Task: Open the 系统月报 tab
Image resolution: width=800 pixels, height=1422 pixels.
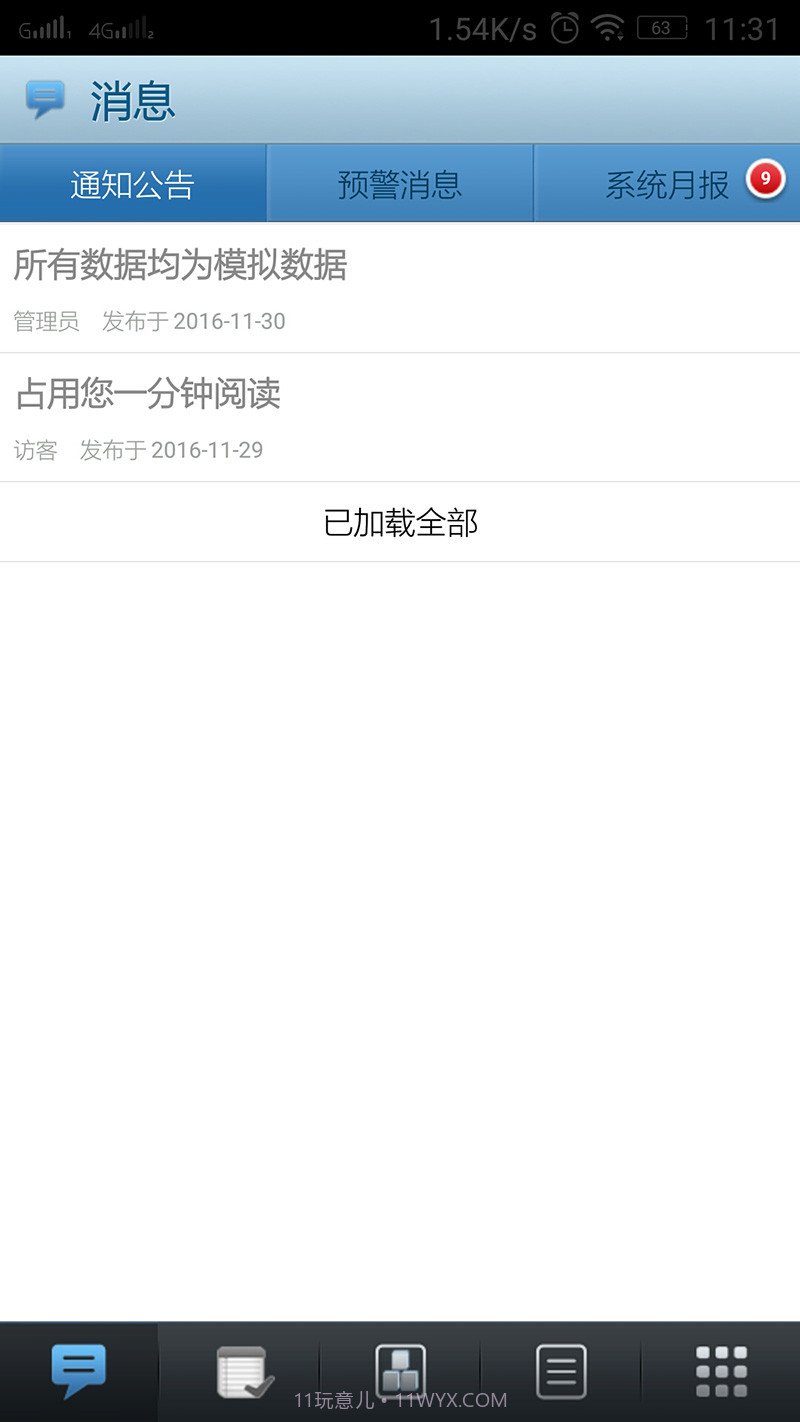Action: click(666, 183)
